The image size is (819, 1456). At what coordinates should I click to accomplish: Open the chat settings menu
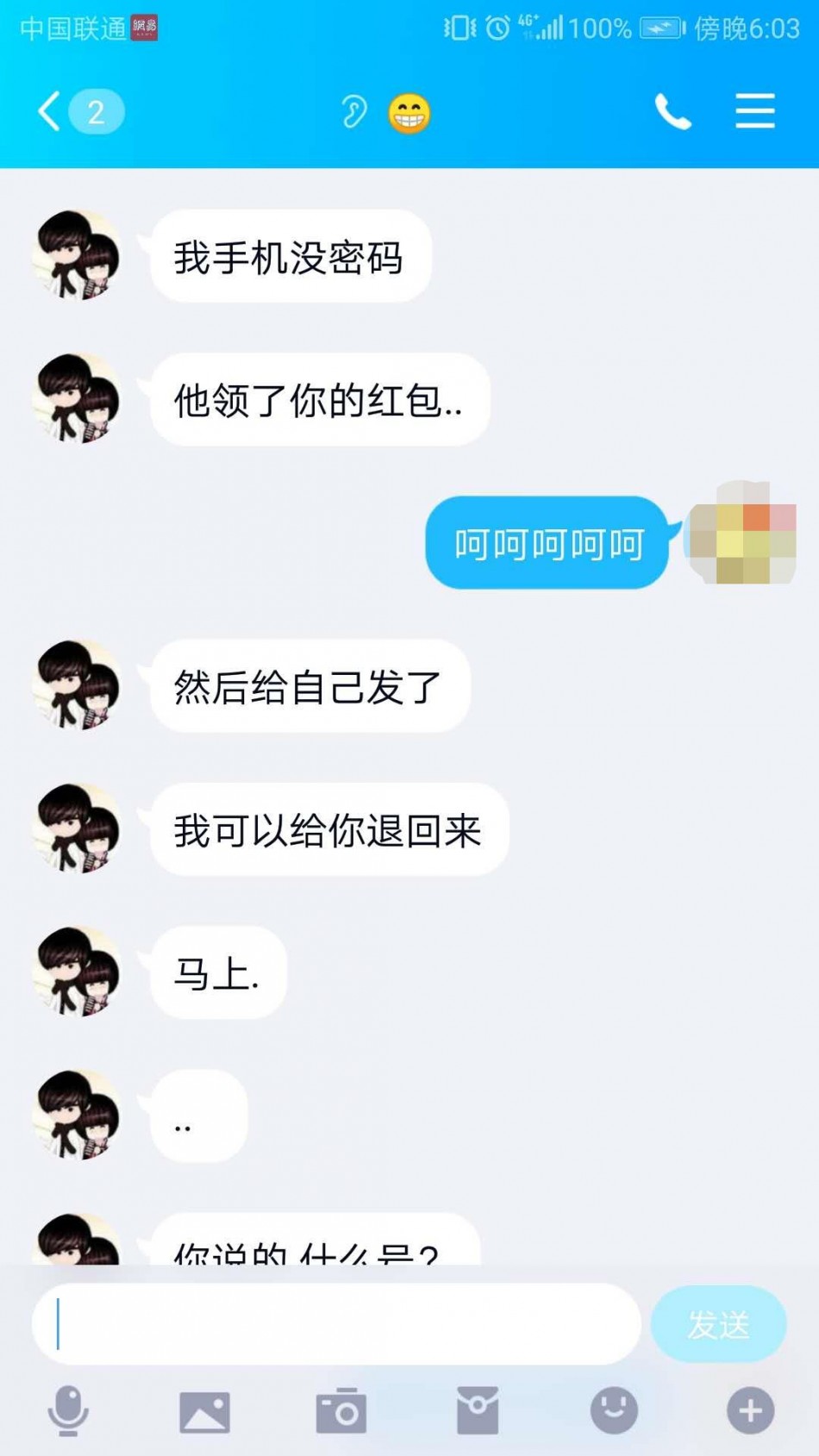pyautogui.click(x=754, y=112)
